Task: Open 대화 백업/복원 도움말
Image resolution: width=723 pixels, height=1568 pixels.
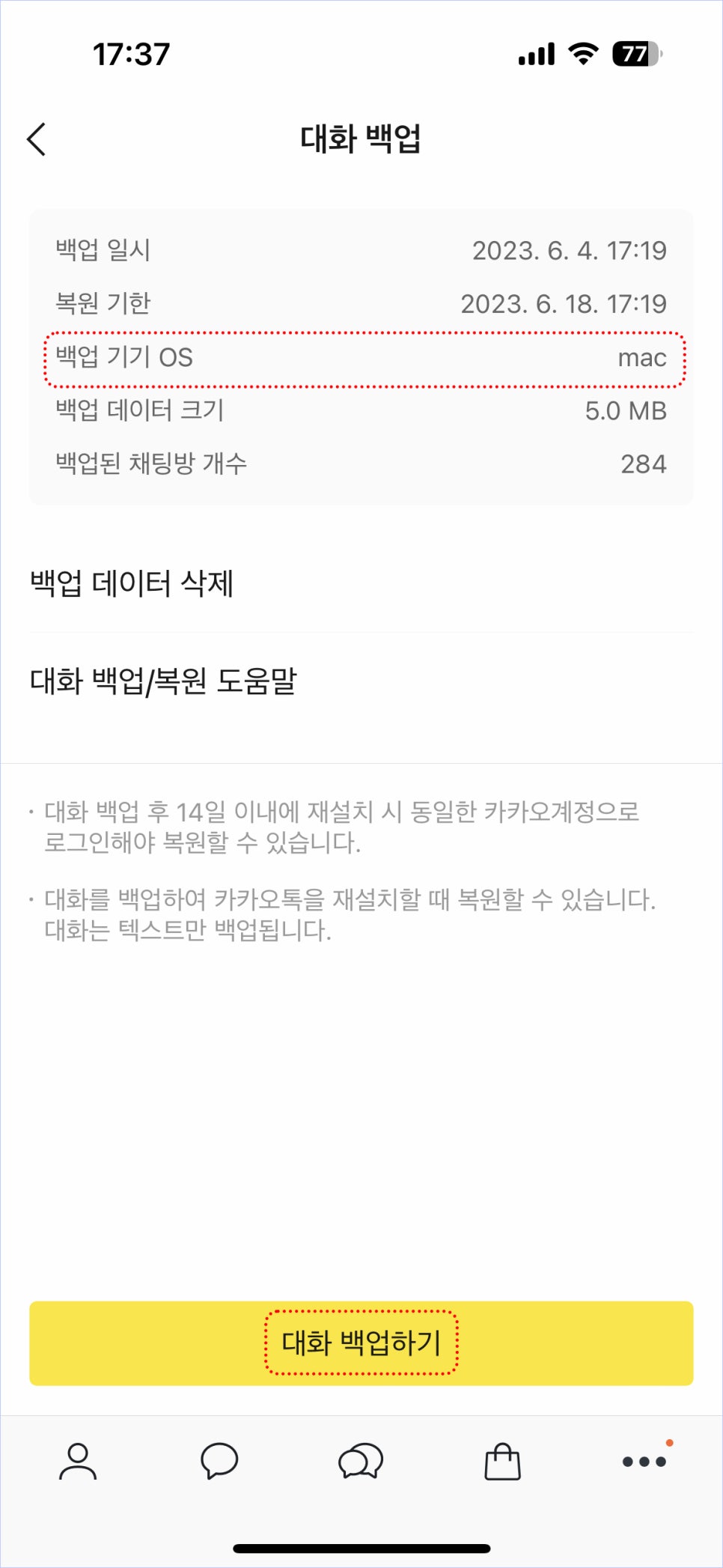Action: [x=361, y=681]
